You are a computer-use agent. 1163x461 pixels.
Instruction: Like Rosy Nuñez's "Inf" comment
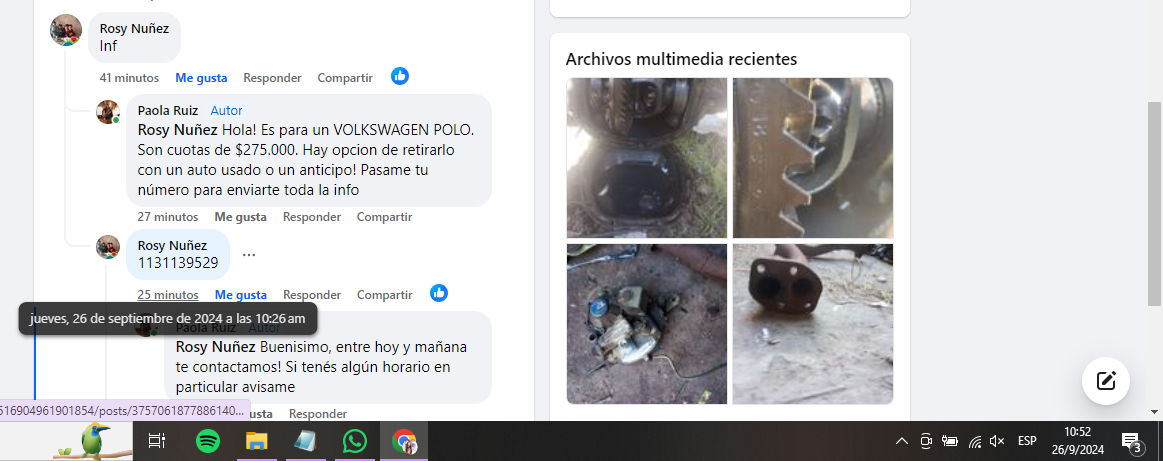coord(201,77)
